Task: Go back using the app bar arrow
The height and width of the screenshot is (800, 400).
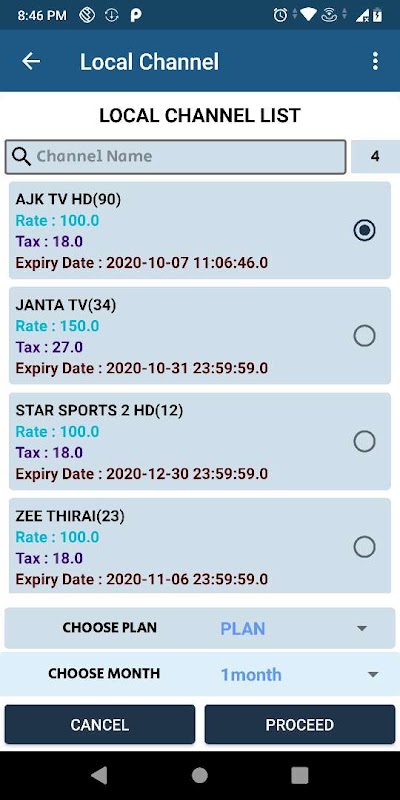Action: tap(31, 61)
